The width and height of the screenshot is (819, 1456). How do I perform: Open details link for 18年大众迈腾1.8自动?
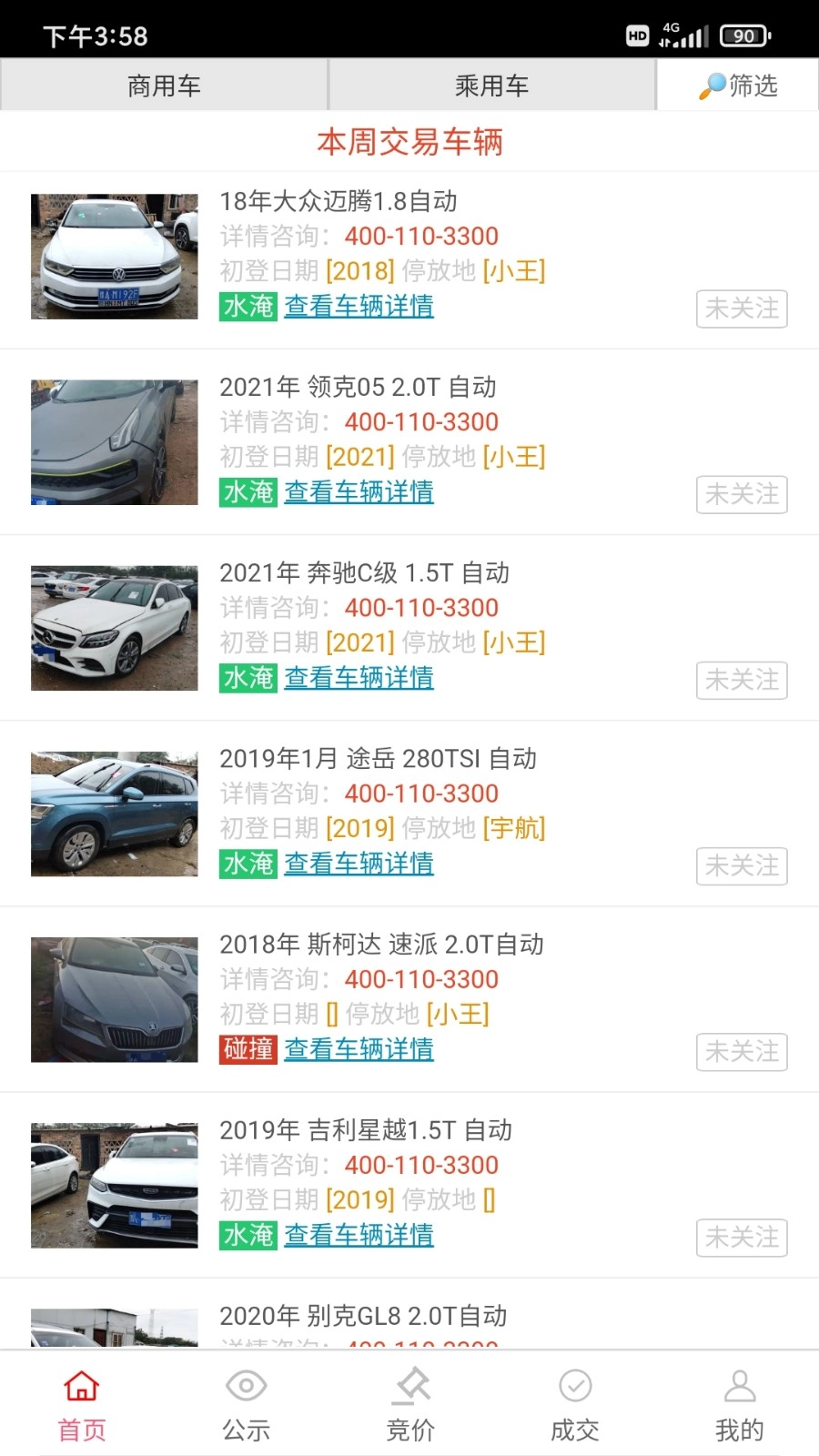(359, 307)
